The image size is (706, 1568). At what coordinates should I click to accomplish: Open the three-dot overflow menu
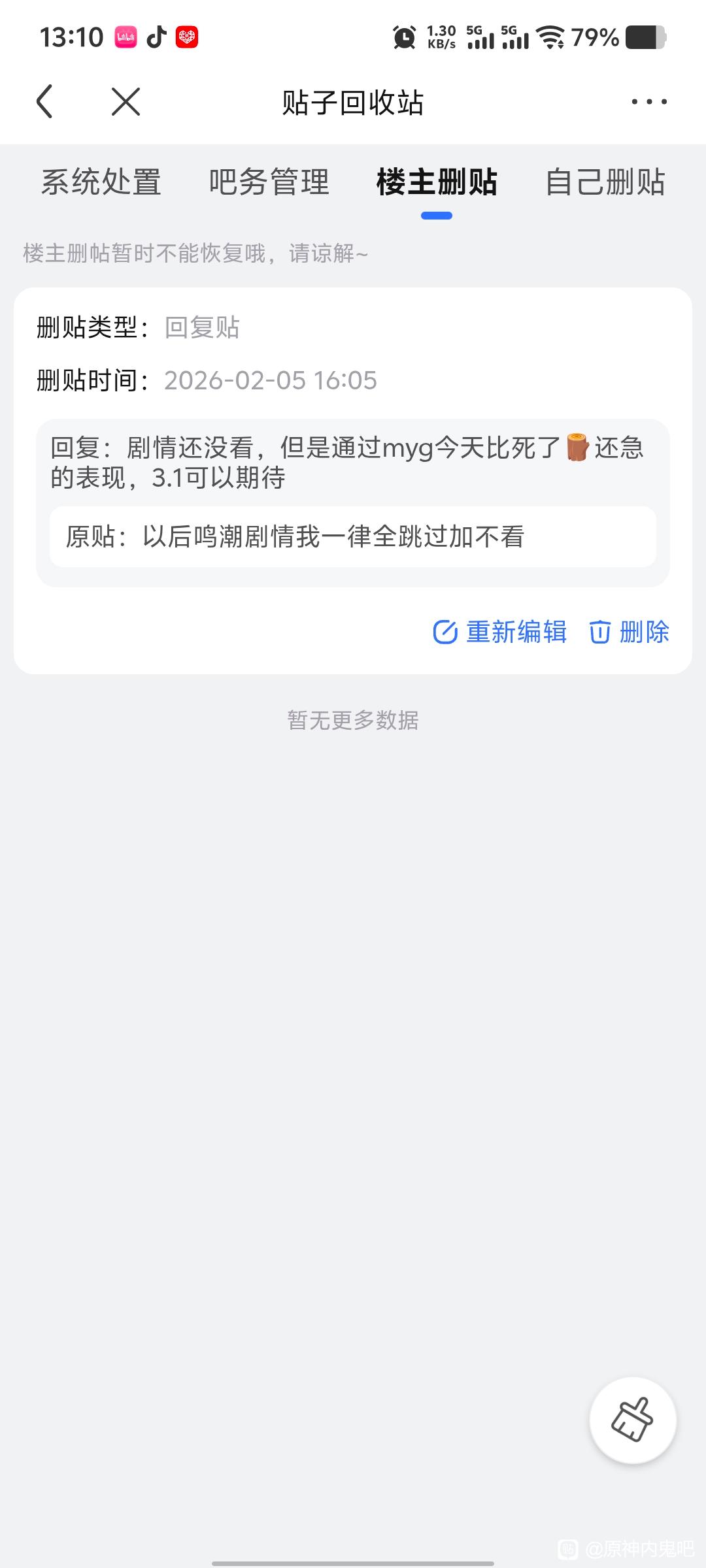click(x=648, y=102)
